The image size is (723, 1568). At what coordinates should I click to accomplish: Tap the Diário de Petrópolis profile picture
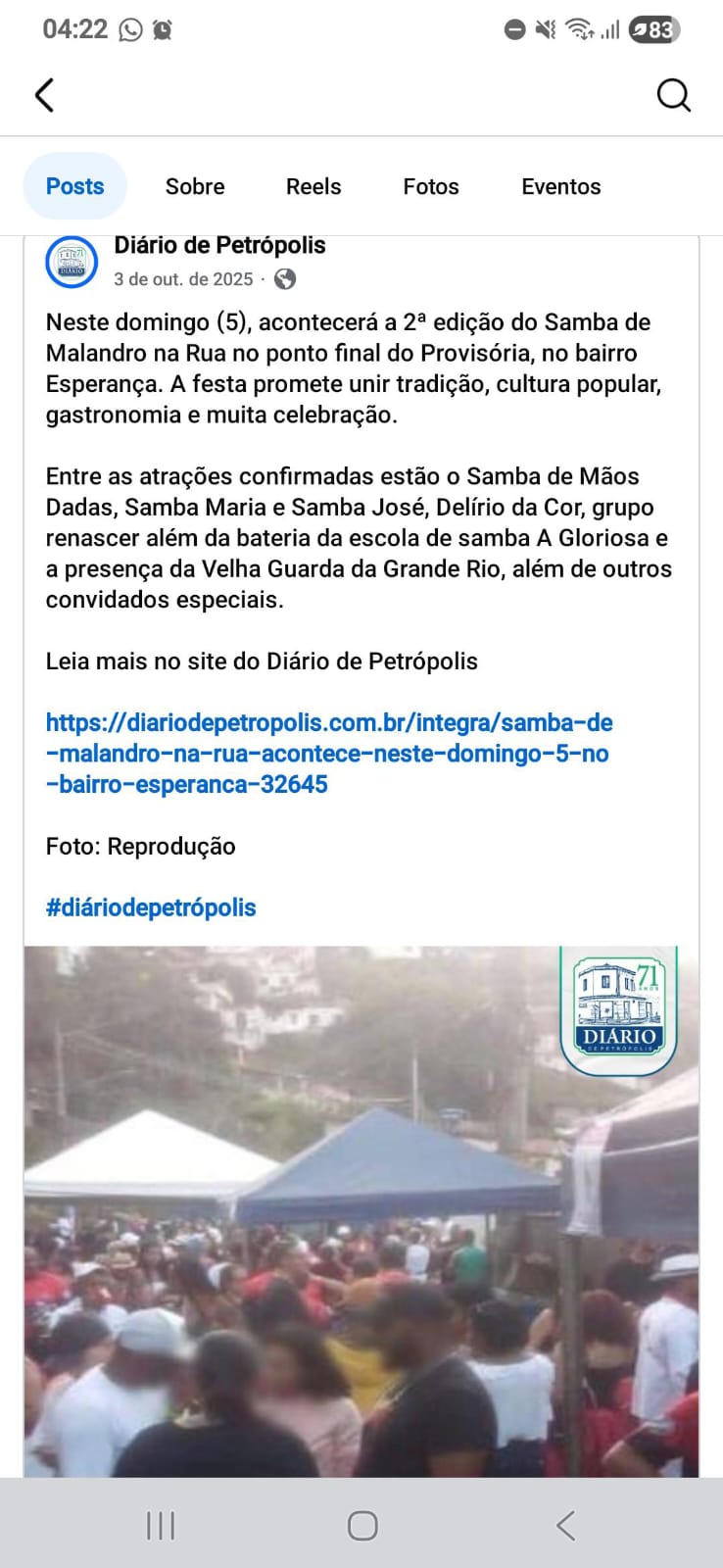pyautogui.click(x=72, y=263)
